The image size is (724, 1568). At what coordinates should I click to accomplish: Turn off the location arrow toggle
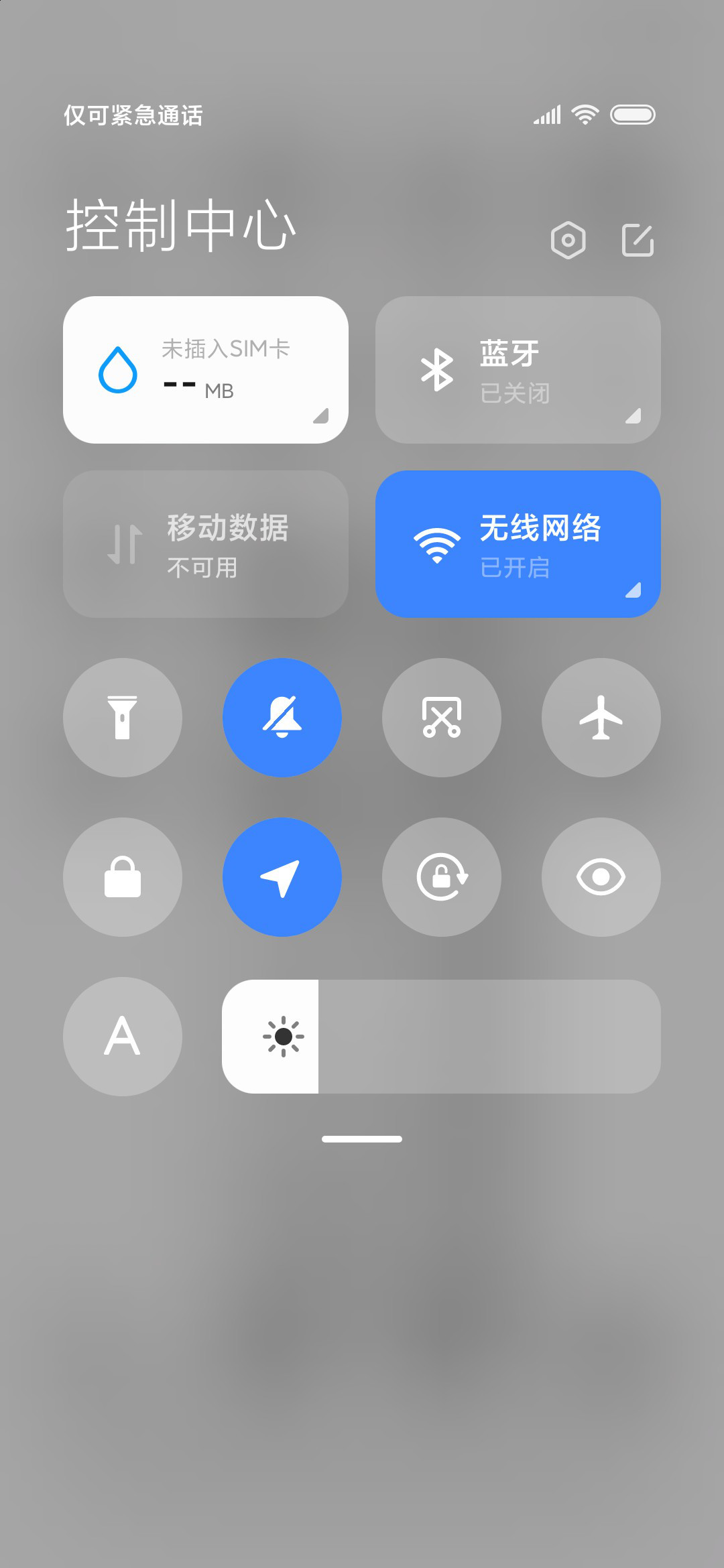coord(282,877)
